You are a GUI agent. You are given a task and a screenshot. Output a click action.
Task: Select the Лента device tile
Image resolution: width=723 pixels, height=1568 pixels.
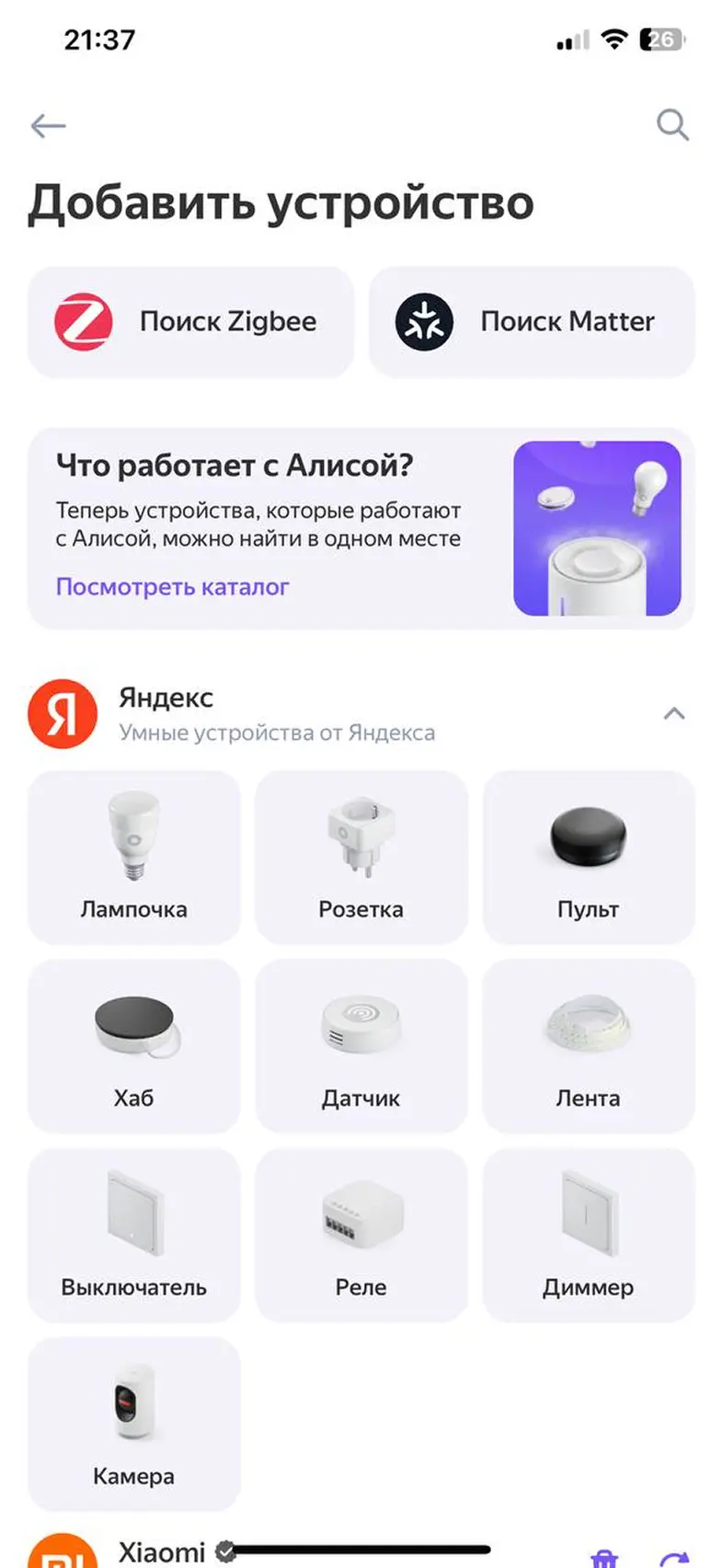pos(588,1046)
